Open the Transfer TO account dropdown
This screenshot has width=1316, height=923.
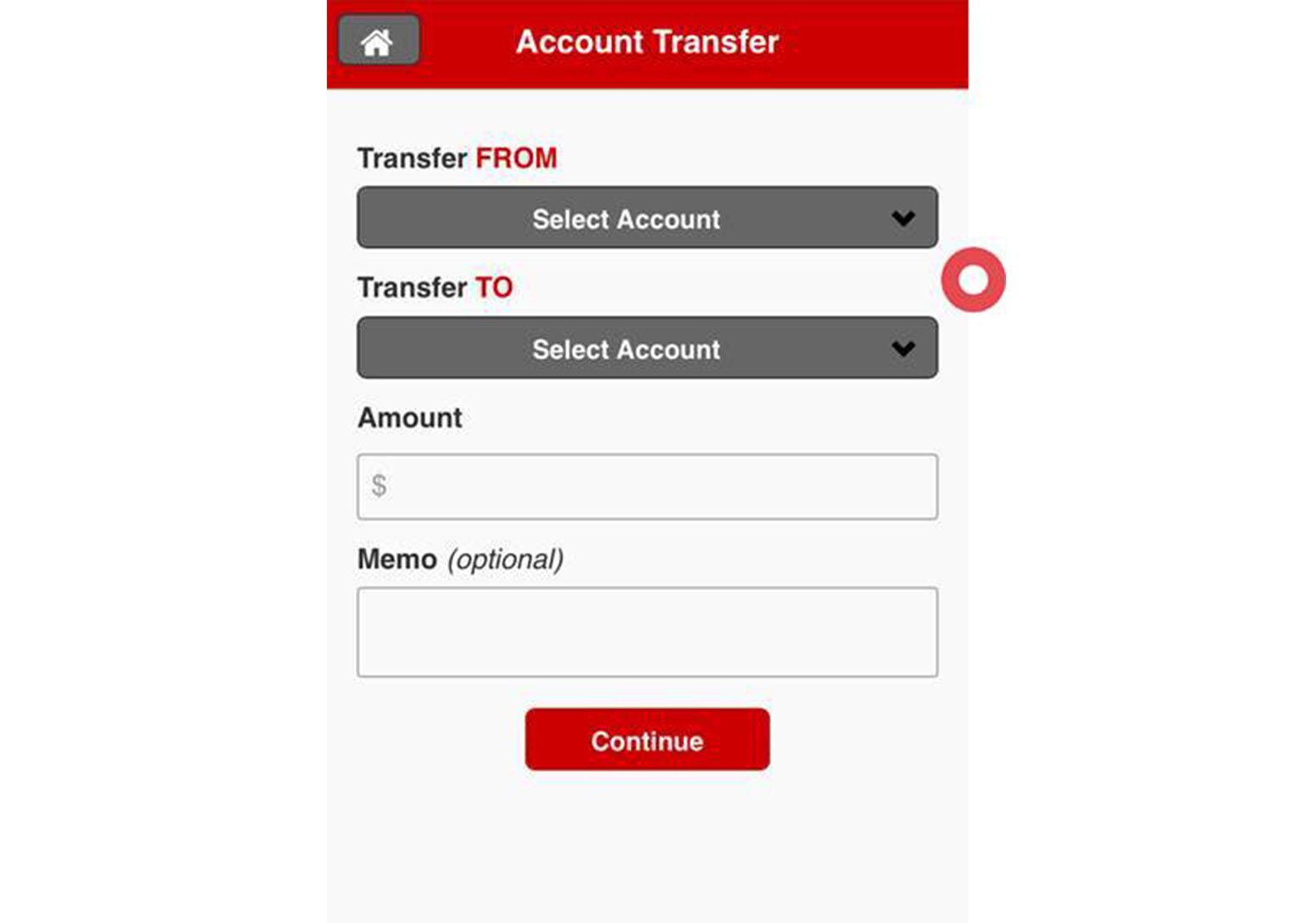click(x=647, y=348)
